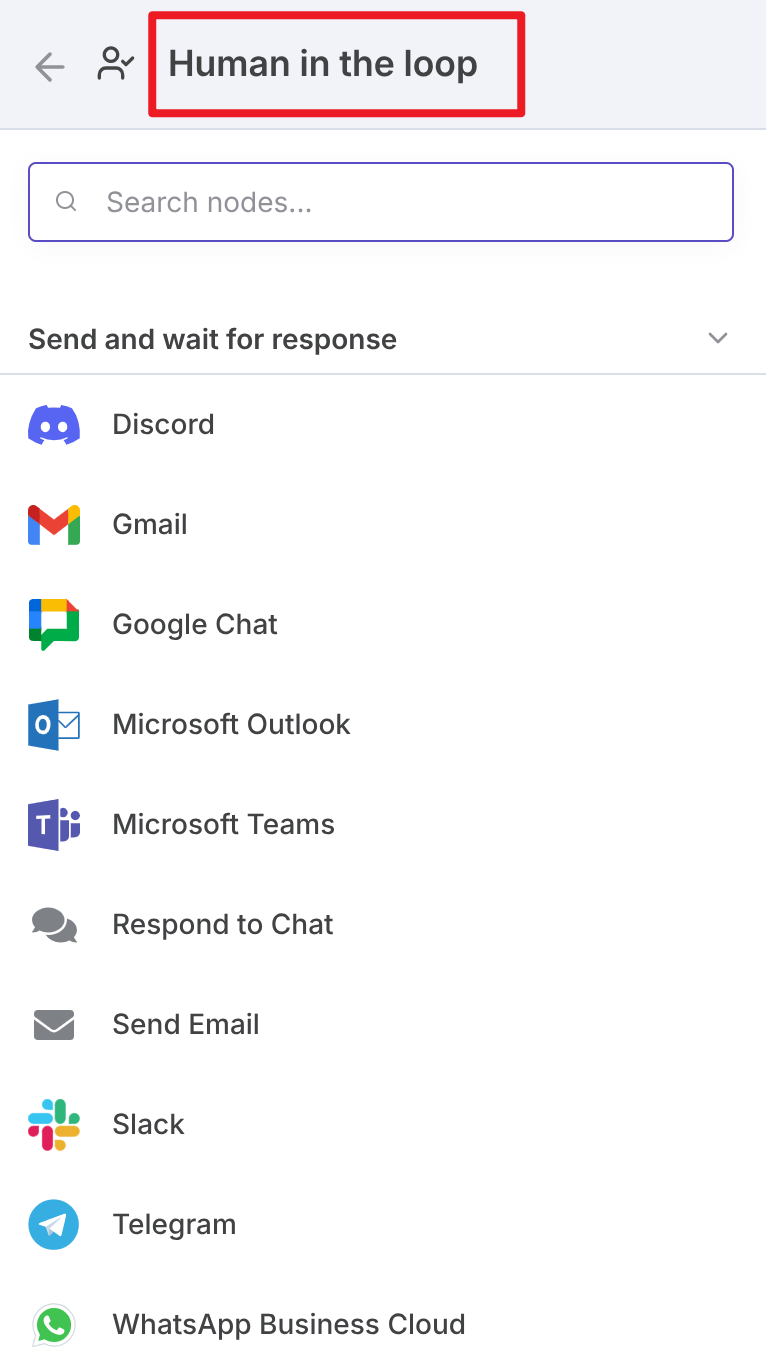
Task: Pick the Microsoft Outlook node
Action: point(383,724)
